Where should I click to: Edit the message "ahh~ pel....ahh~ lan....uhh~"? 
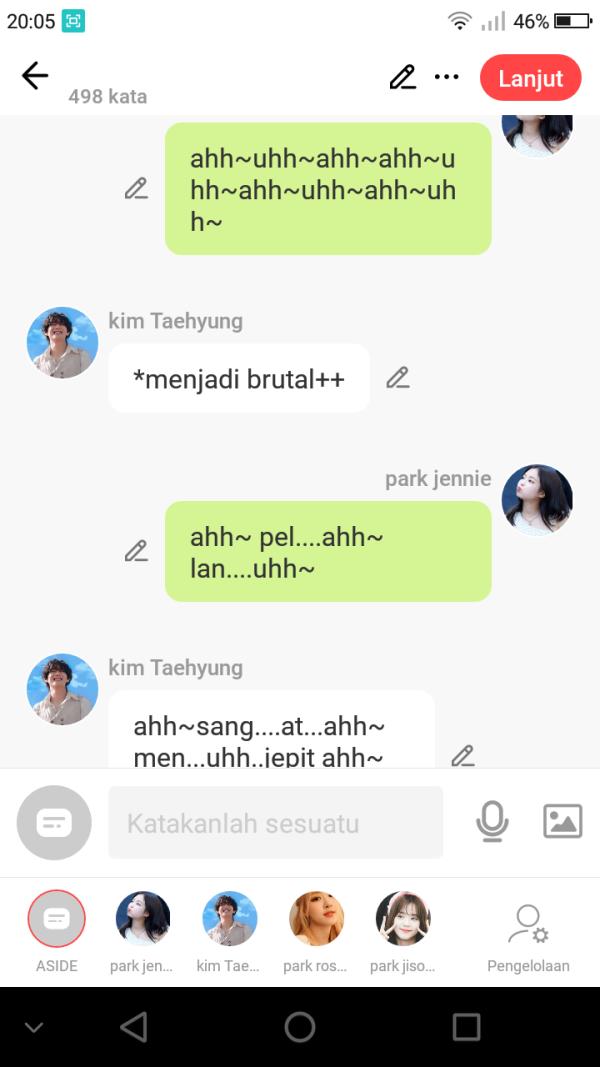(x=136, y=551)
